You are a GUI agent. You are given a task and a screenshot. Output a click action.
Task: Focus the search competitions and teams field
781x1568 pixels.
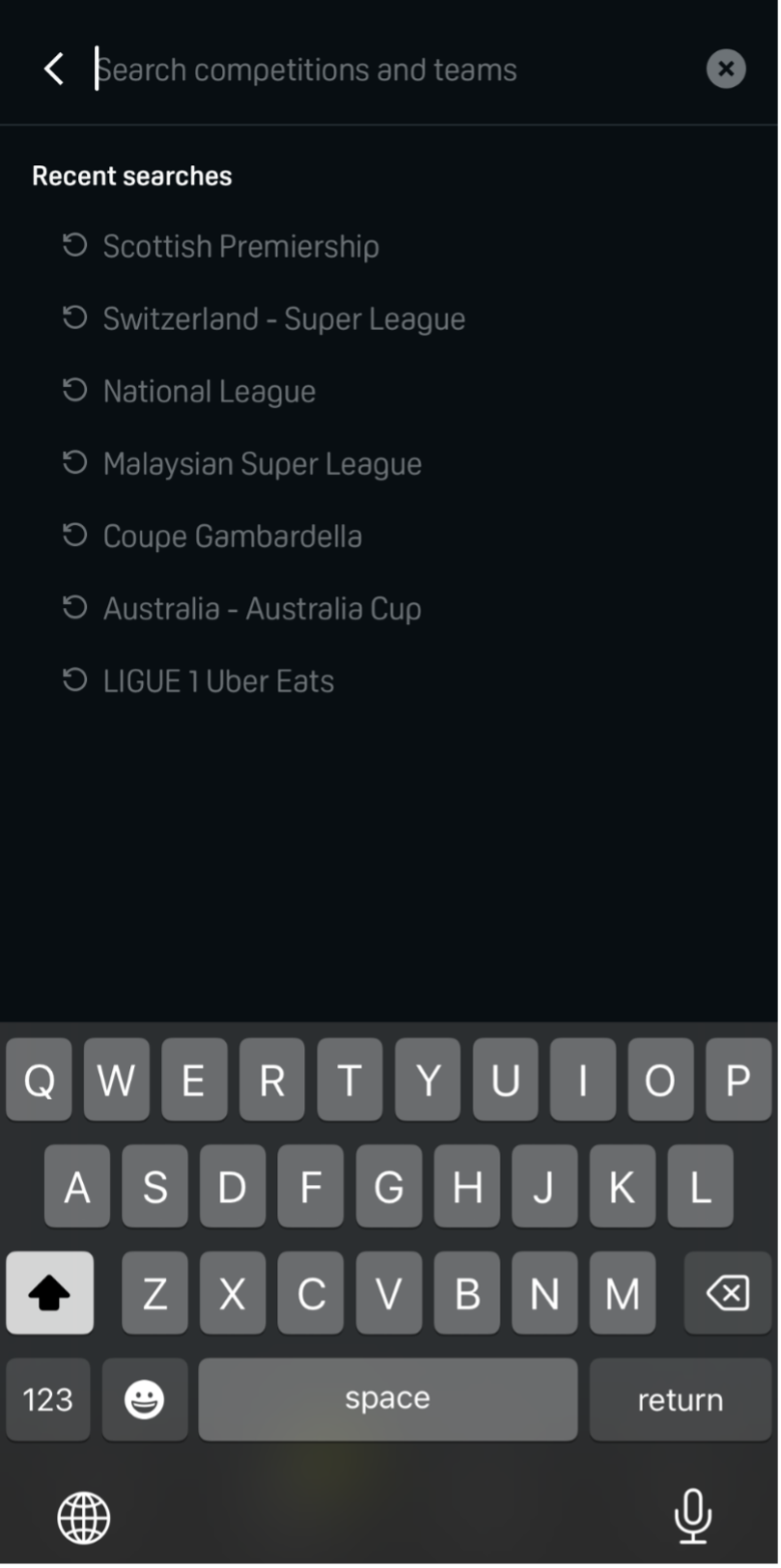tap(386, 69)
